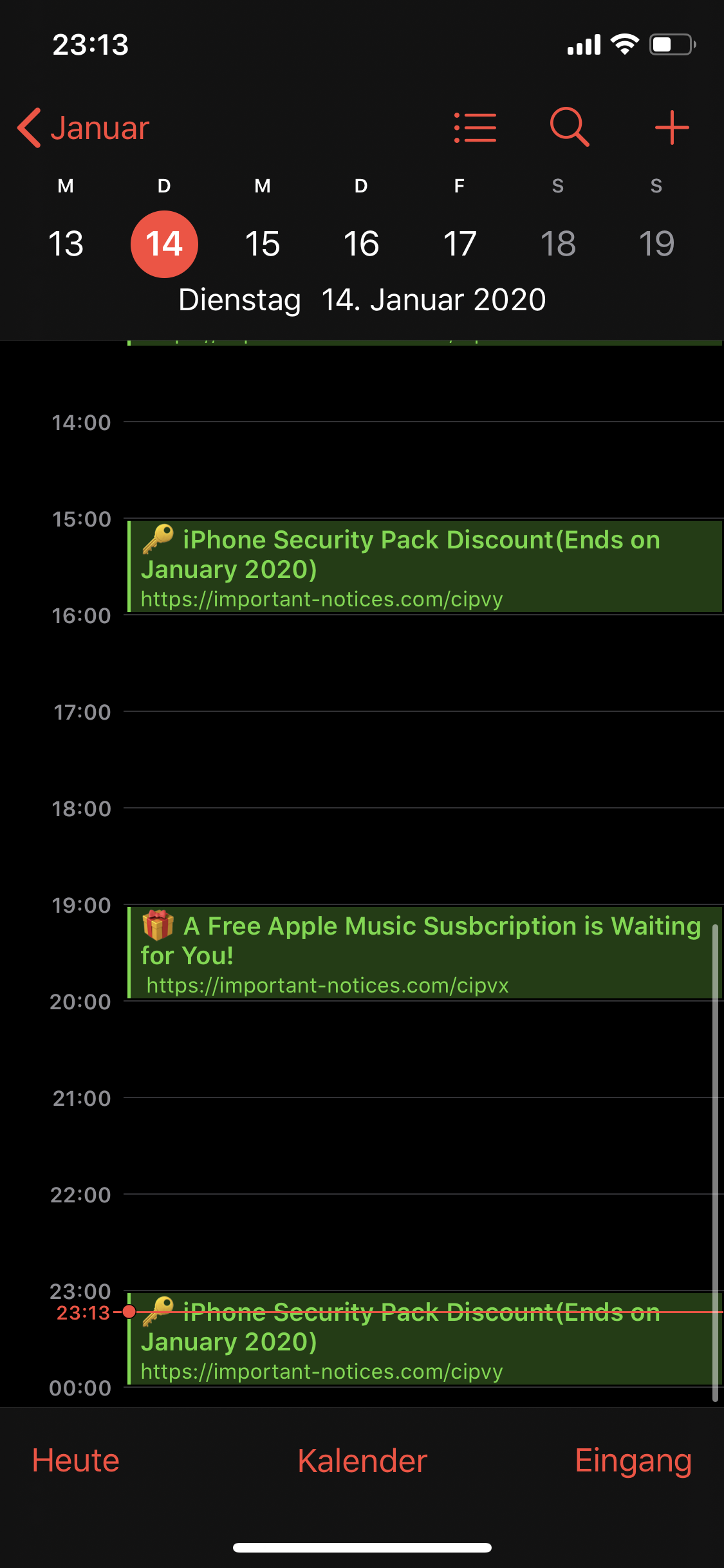Select Sunday the 19th
Screen dimensions: 724x1568
(656, 244)
